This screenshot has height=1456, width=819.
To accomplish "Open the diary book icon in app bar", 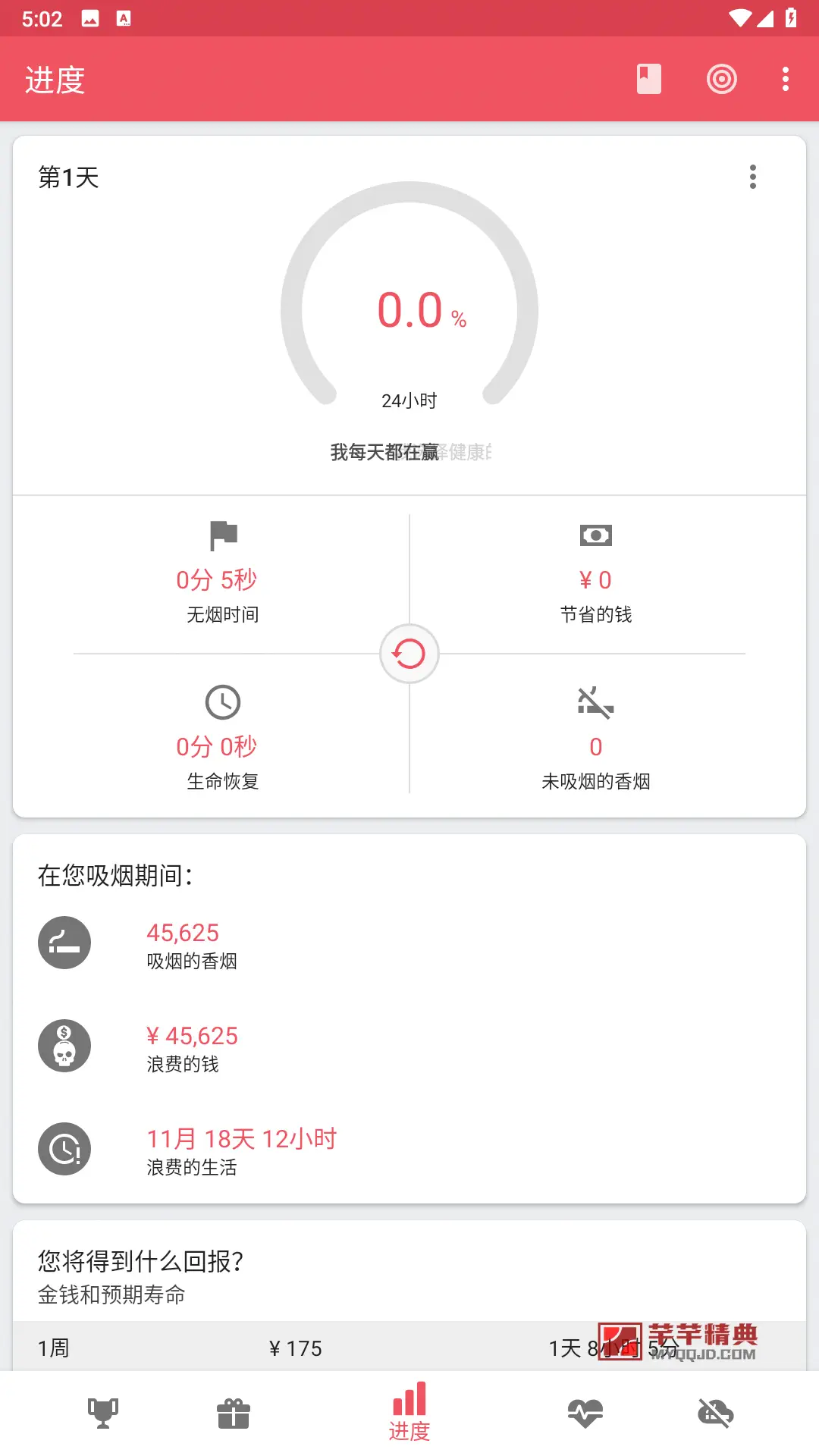I will pos(648,79).
